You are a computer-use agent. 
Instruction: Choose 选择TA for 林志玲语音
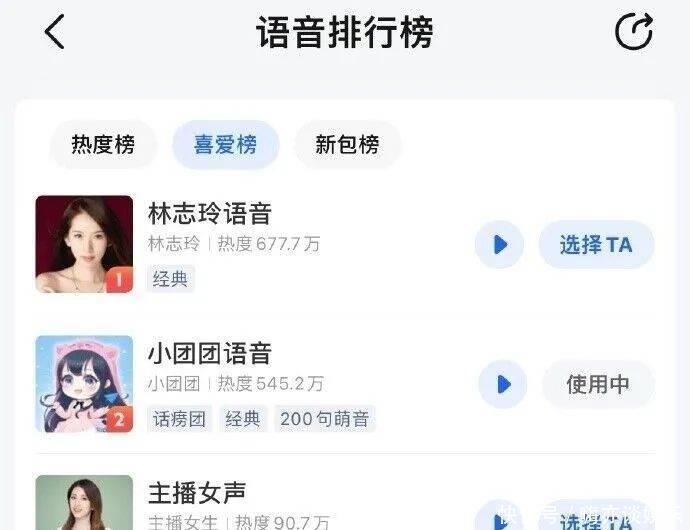coord(596,245)
